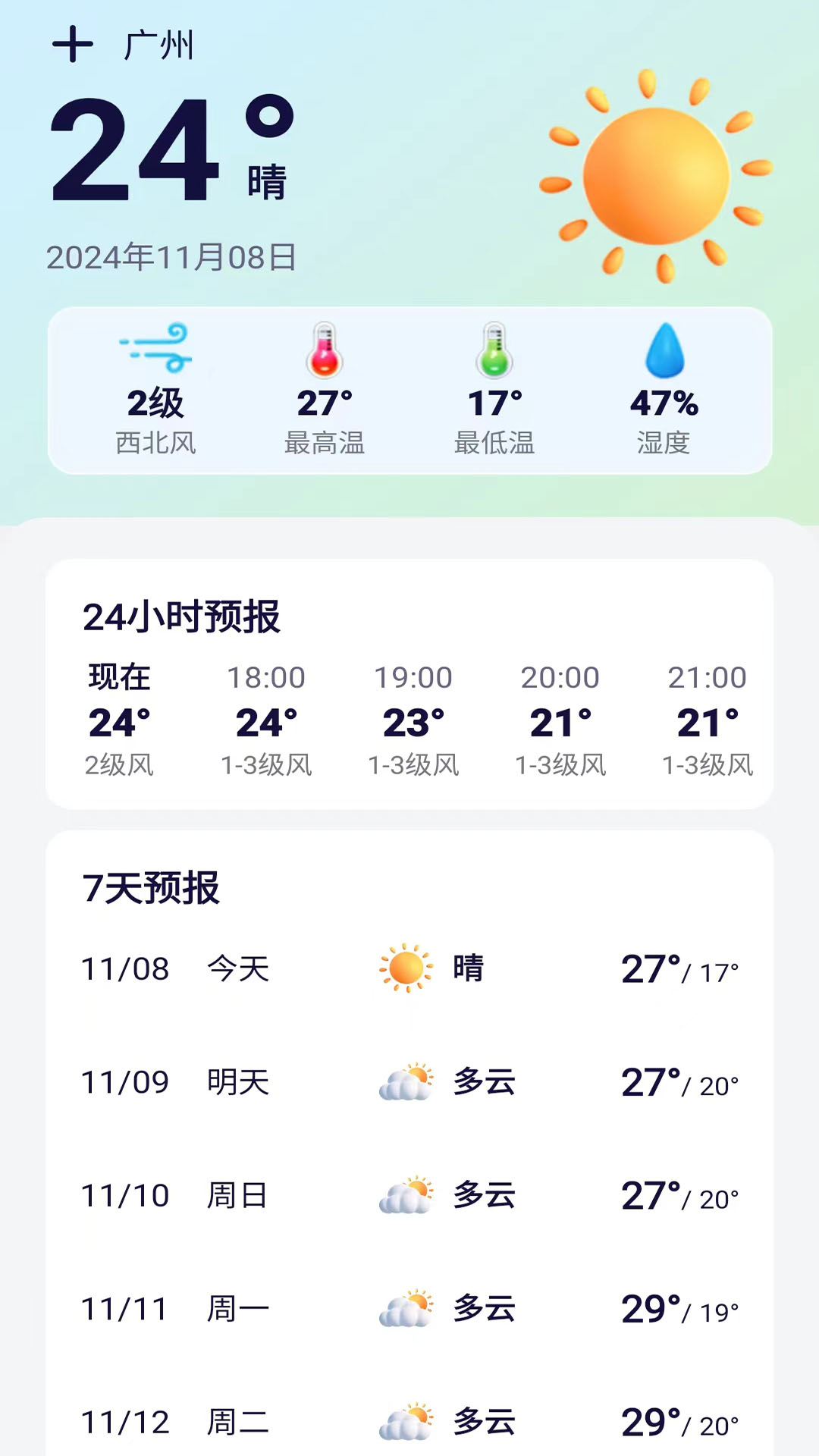Click the sunny weather sun icon

pos(656,176)
